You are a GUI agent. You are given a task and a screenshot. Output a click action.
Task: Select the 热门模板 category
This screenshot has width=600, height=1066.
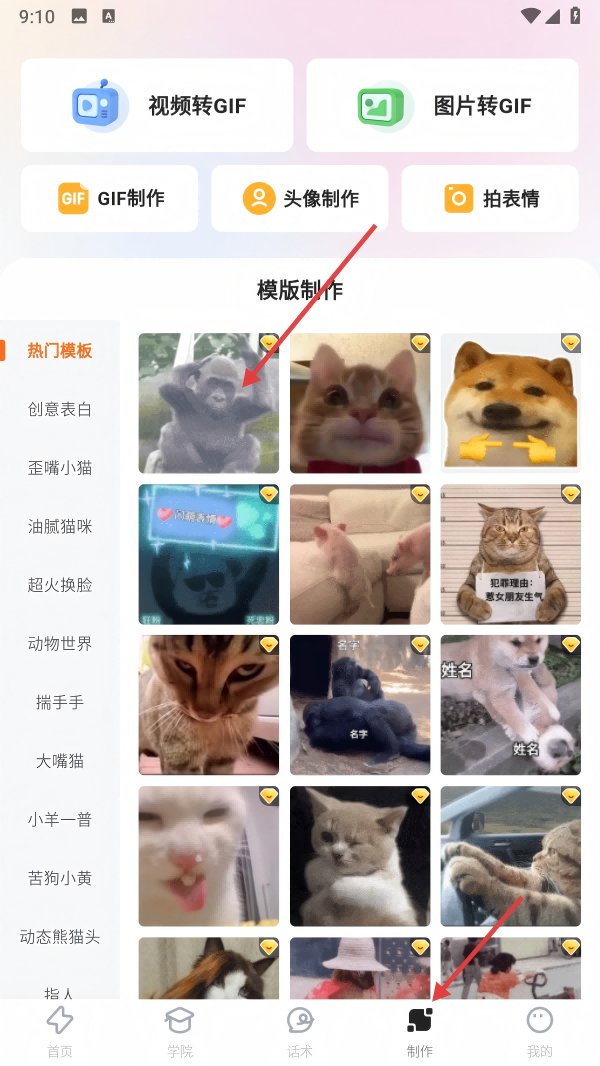point(60,351)
